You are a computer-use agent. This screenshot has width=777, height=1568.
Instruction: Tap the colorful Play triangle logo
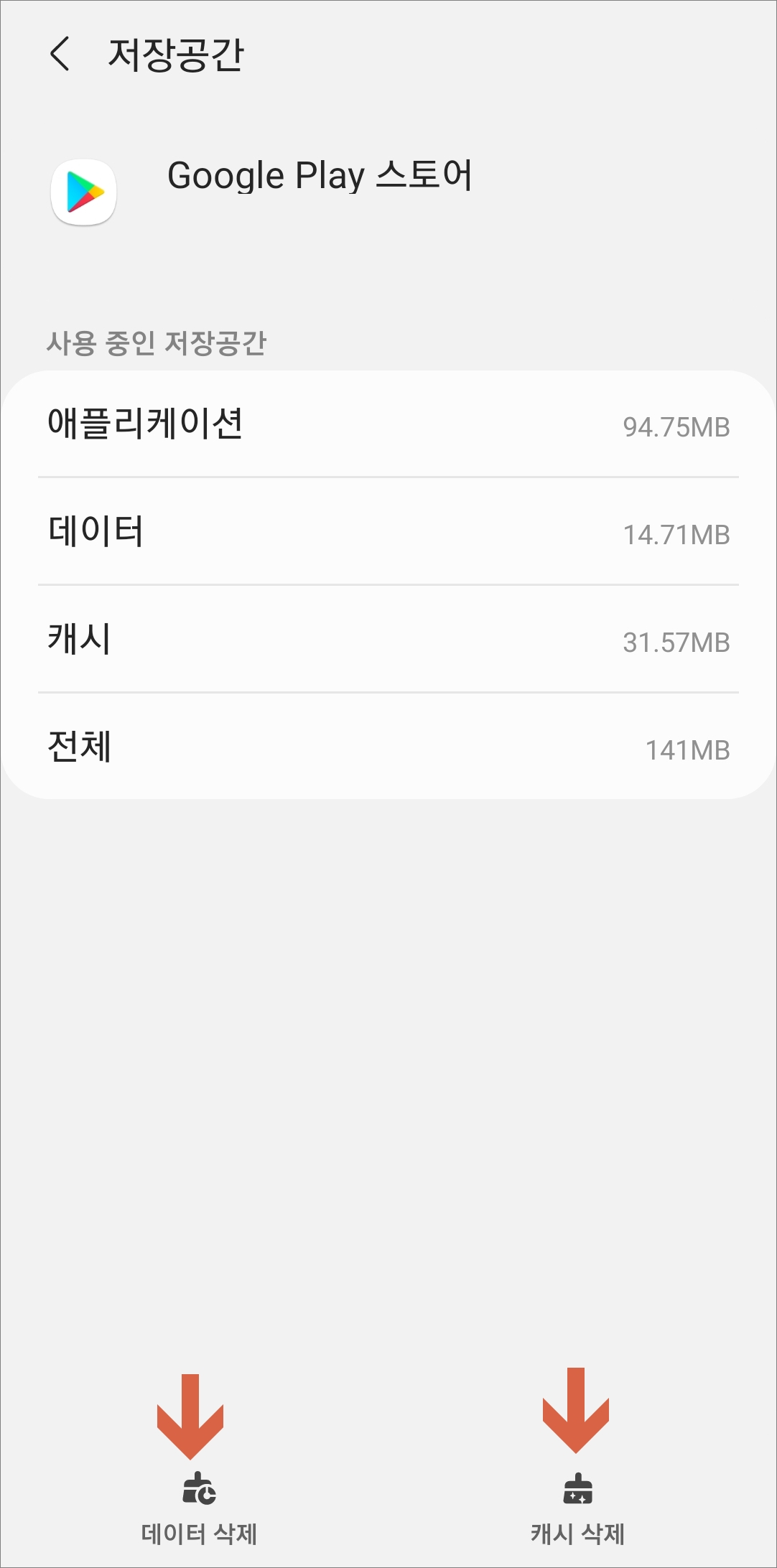[x=83, y=192]
